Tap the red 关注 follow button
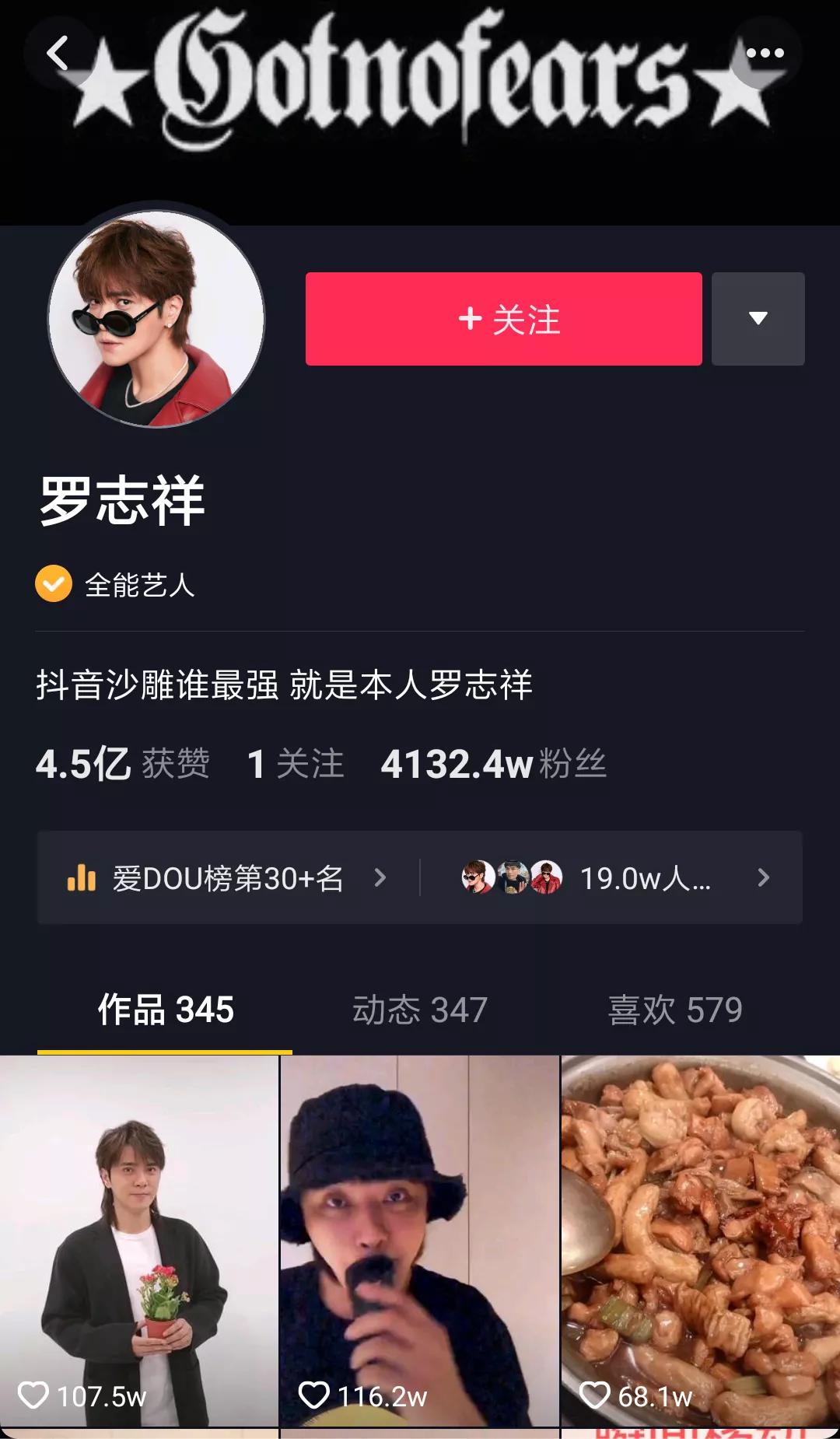The width and height of the screenshot is (840, 1439). [x=503, y=319]
